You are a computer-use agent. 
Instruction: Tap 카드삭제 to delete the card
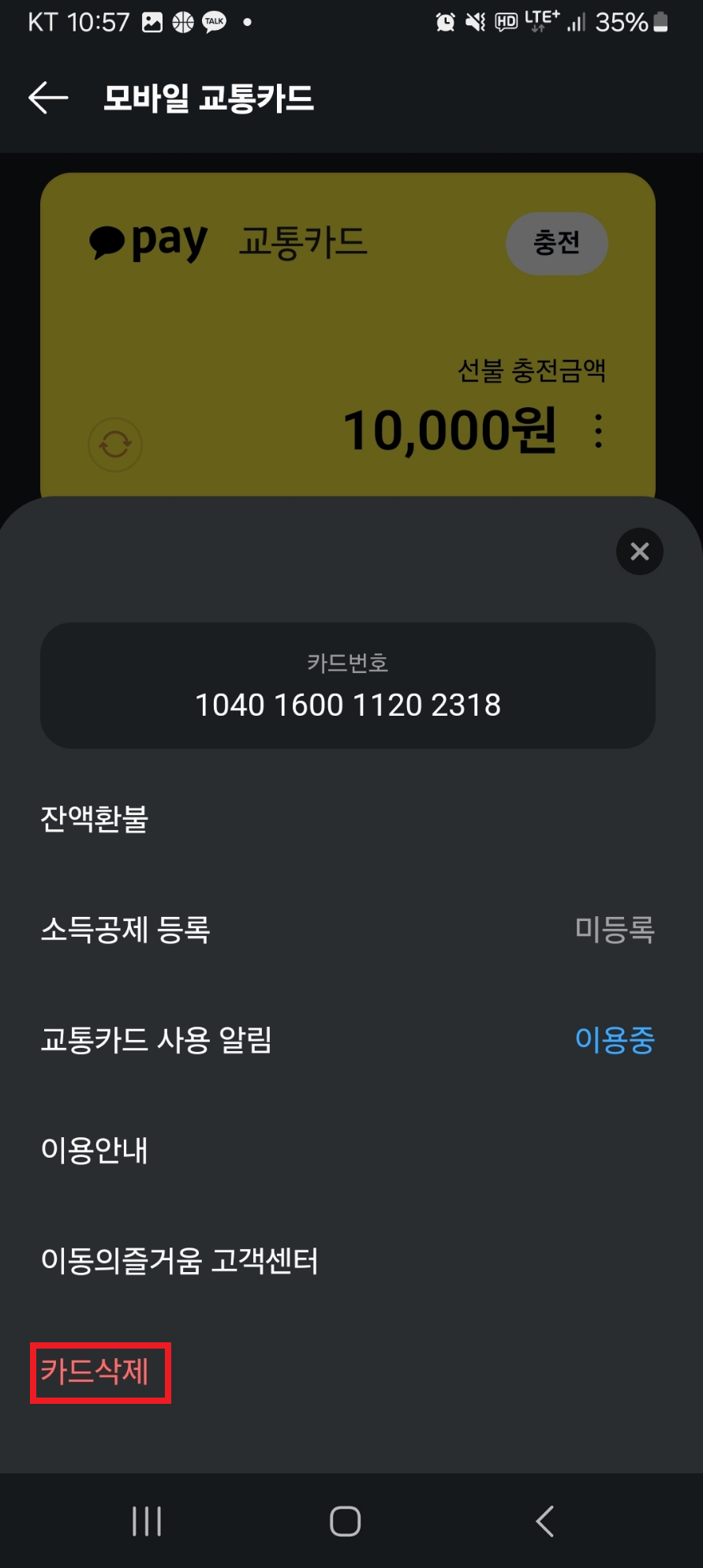95,1372
